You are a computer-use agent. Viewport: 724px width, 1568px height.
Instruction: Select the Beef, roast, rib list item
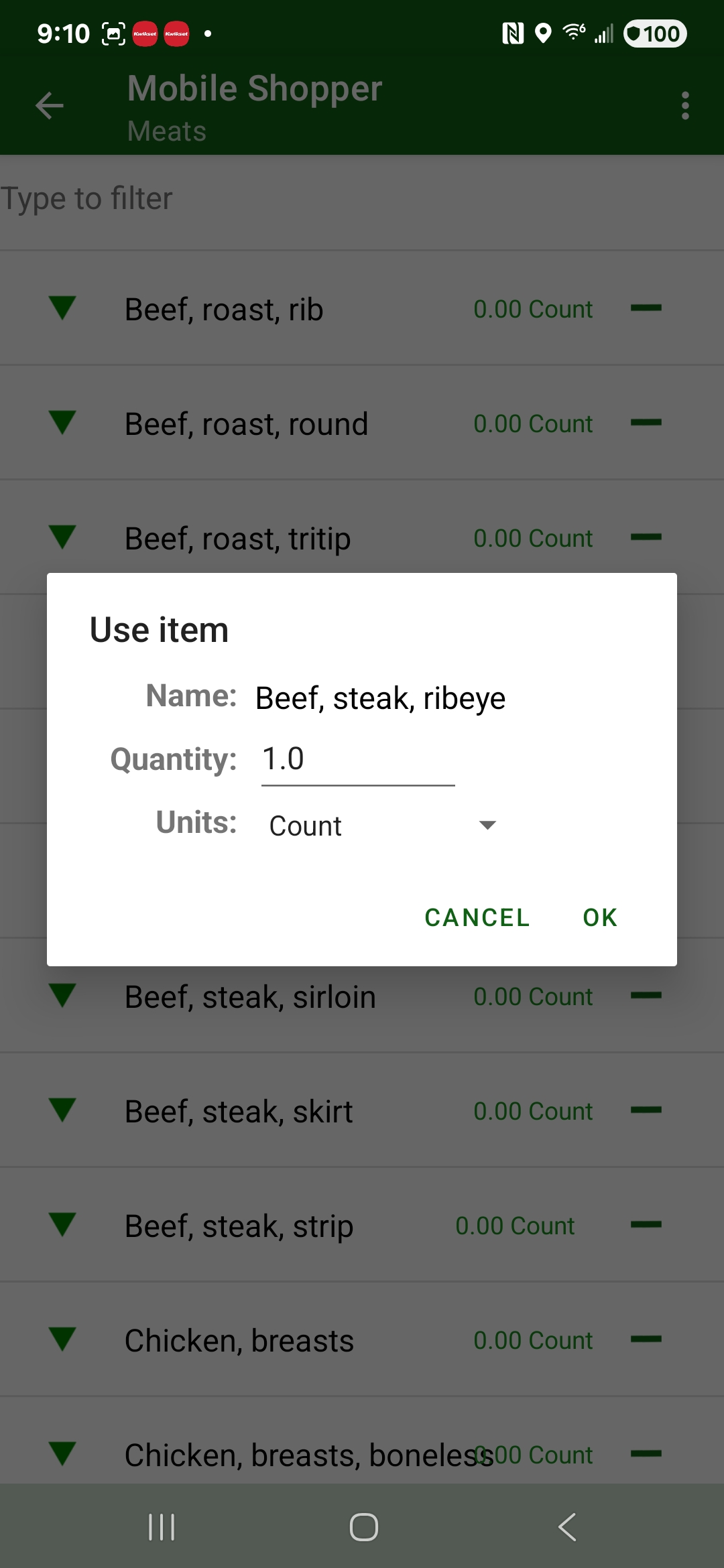pos(268,308)
